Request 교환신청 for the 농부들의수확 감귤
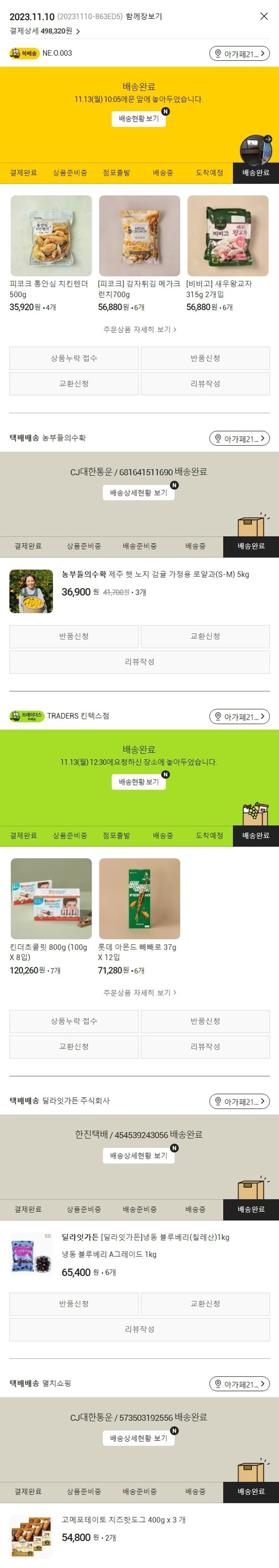Viewport: 279px width, 1568px height. (205, 636)
